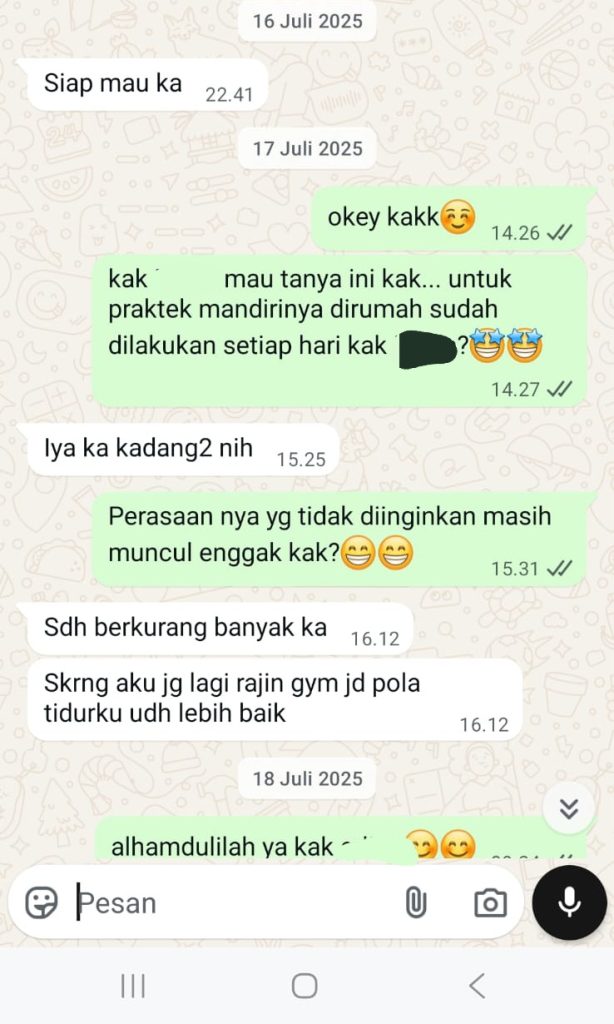Open the camera from message bar
The width and height of the screenshot is (614, 1024).
pos(490,903)
